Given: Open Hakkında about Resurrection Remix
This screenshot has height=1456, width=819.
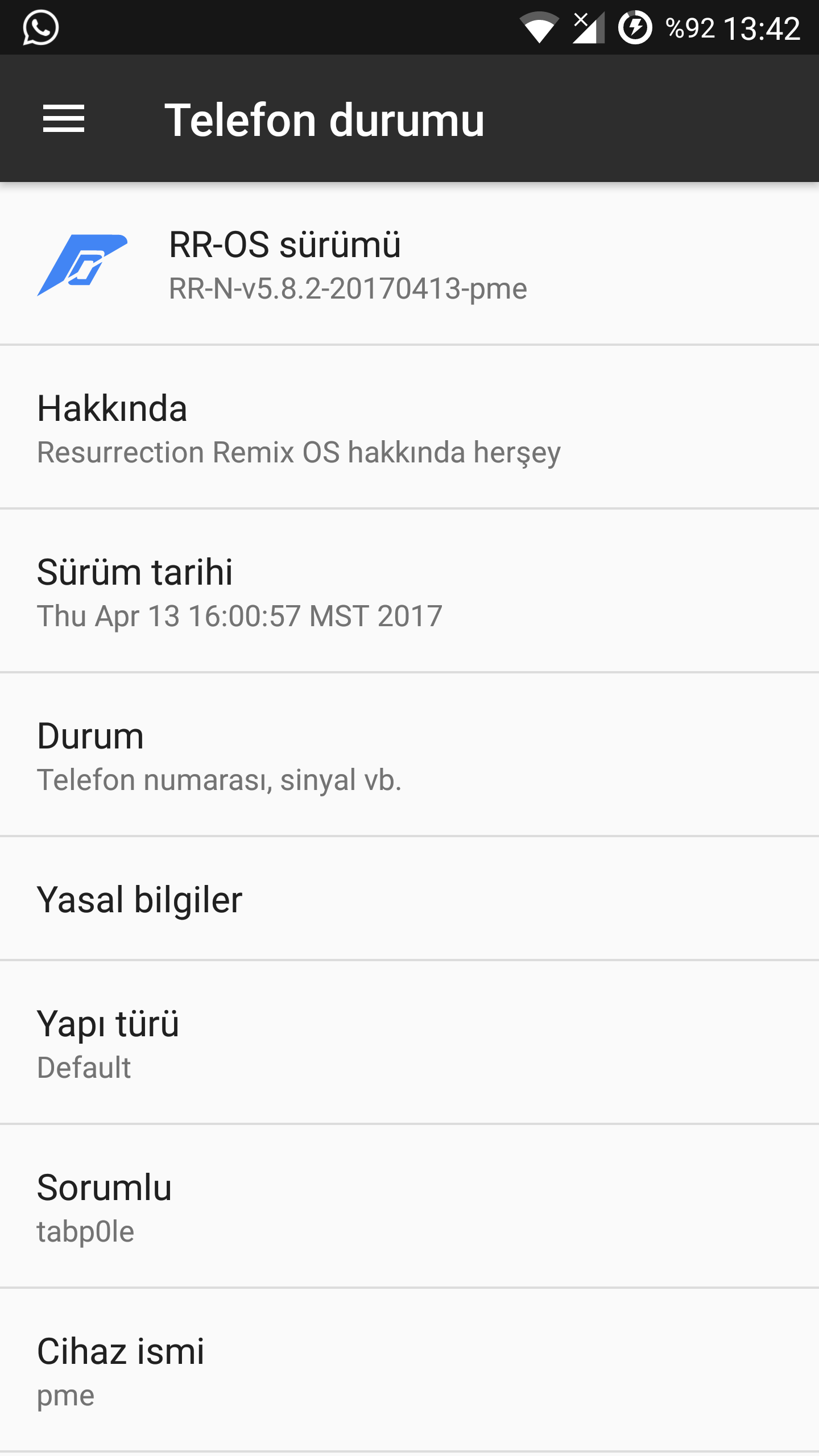Looking at the screenshot, I should [x=409, y=427].
